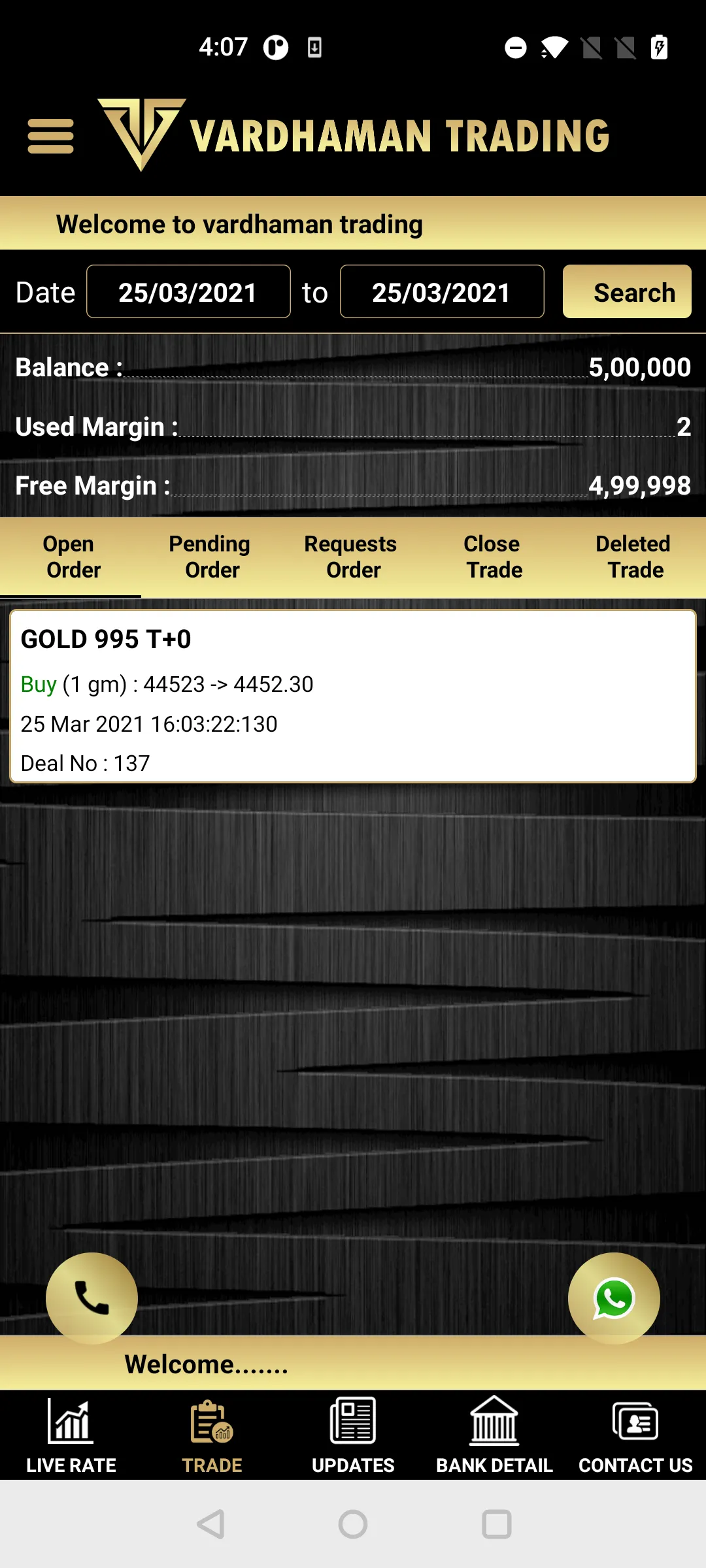This screenshot has height=1568, width=706.
Task: Show the Deleted Trade tab
Action: point(635,557)
